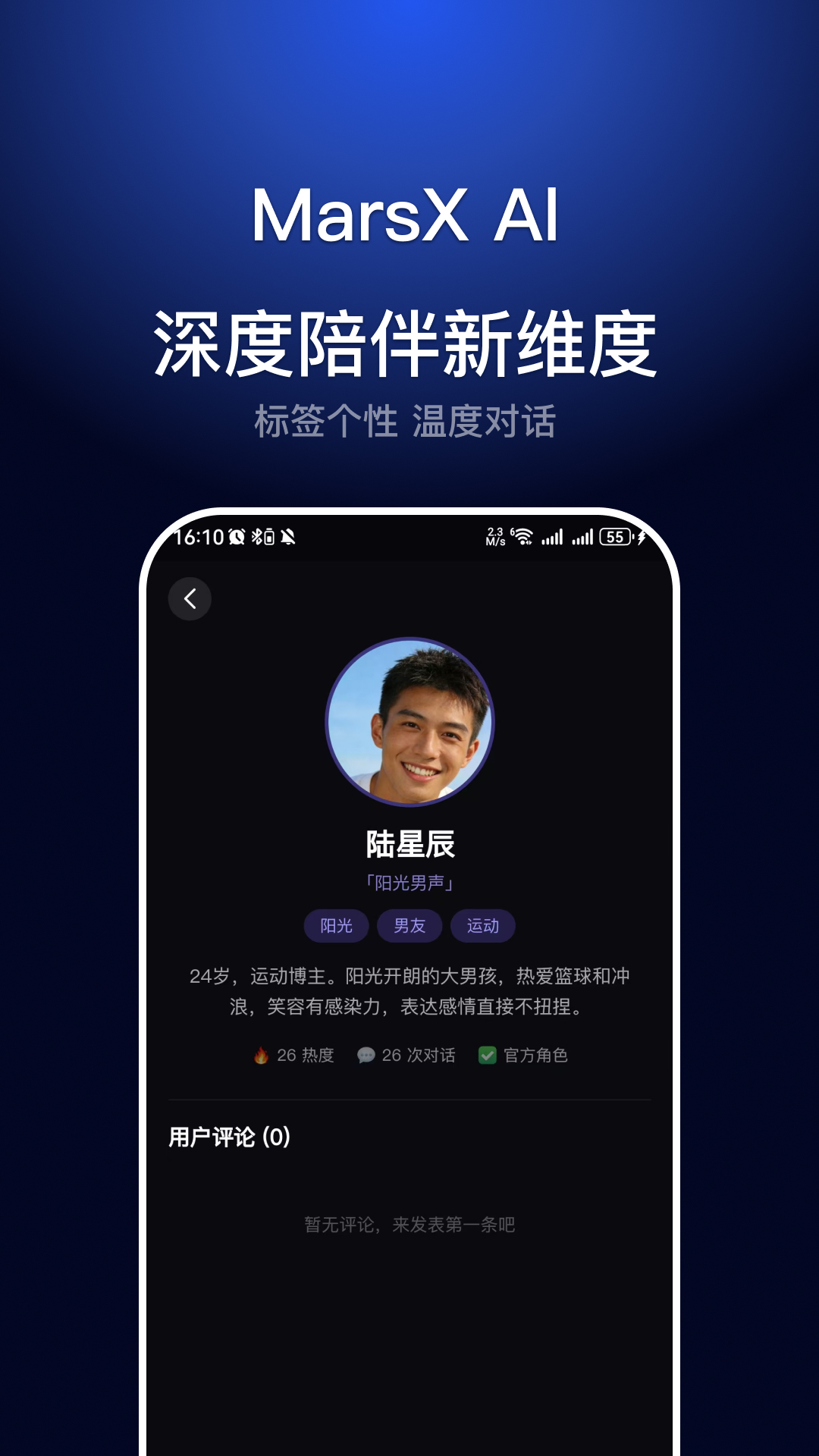The width and height of the screenshot is (819, 1456).
Task: Tap the chat bubble icon beside 26 次对话
Action: pyautogui.click(x=366, y=1053)
